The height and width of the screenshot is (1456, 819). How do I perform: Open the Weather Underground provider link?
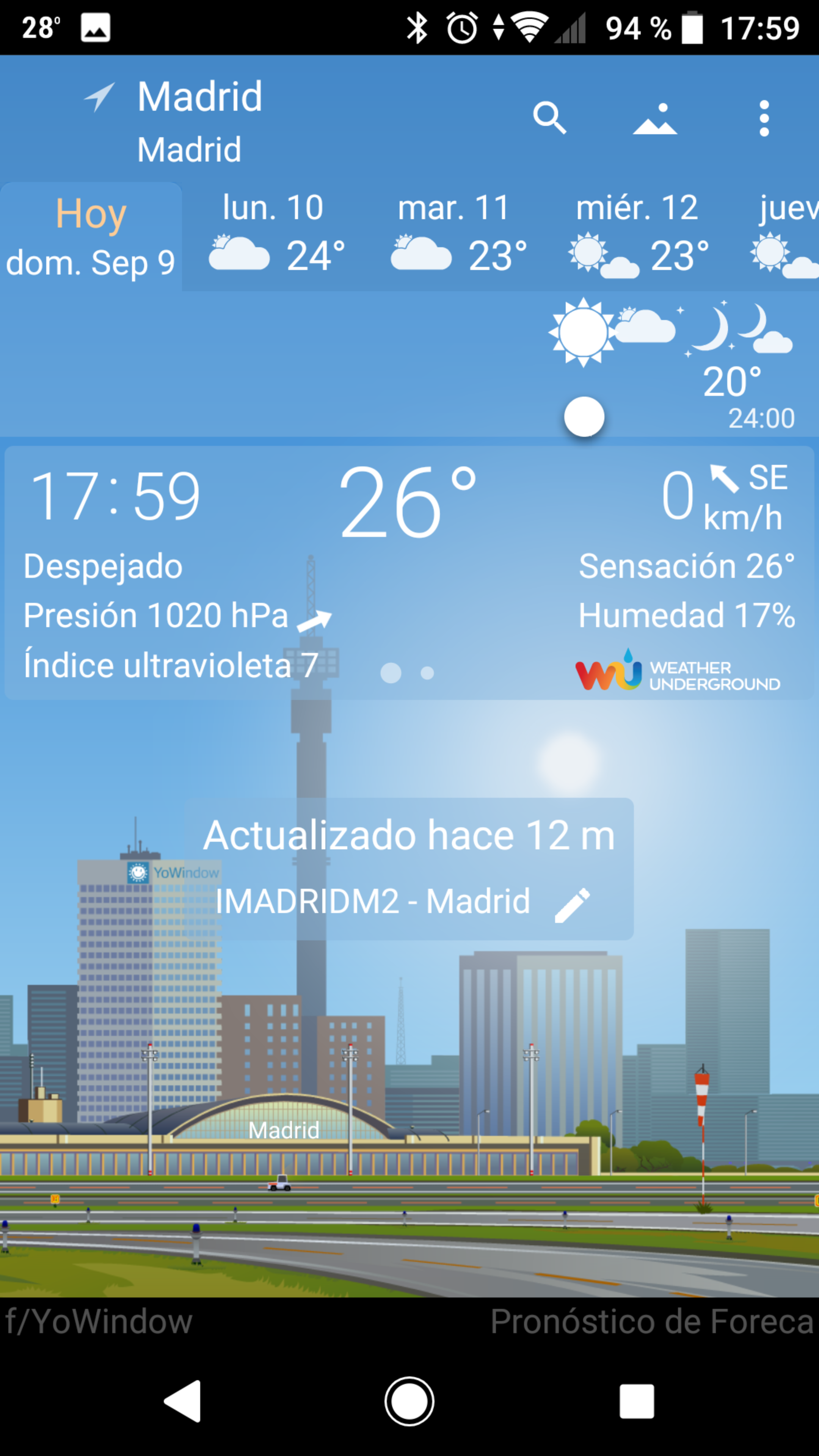pyautogui.click(x=677, y=672)
